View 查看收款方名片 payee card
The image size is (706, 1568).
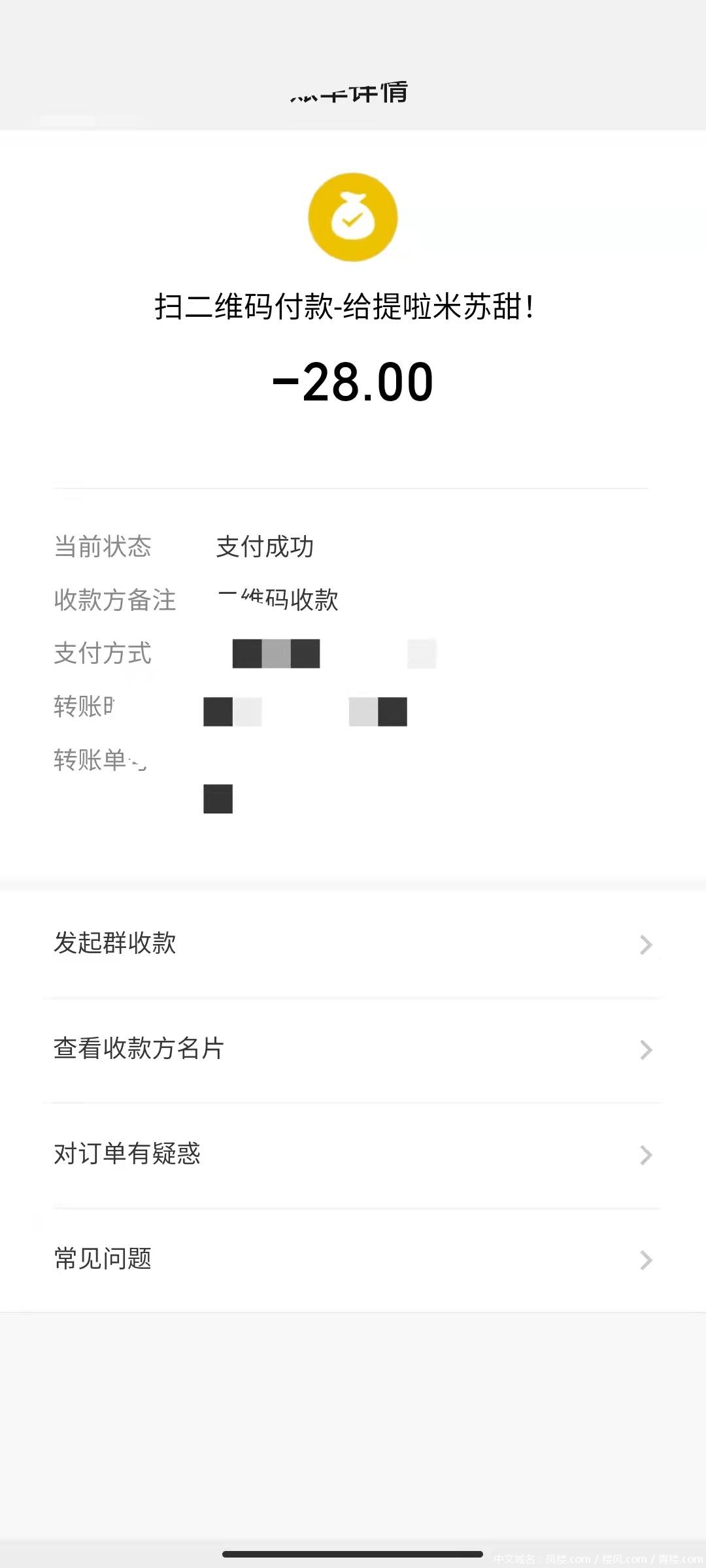click(x=353, y=1049)
